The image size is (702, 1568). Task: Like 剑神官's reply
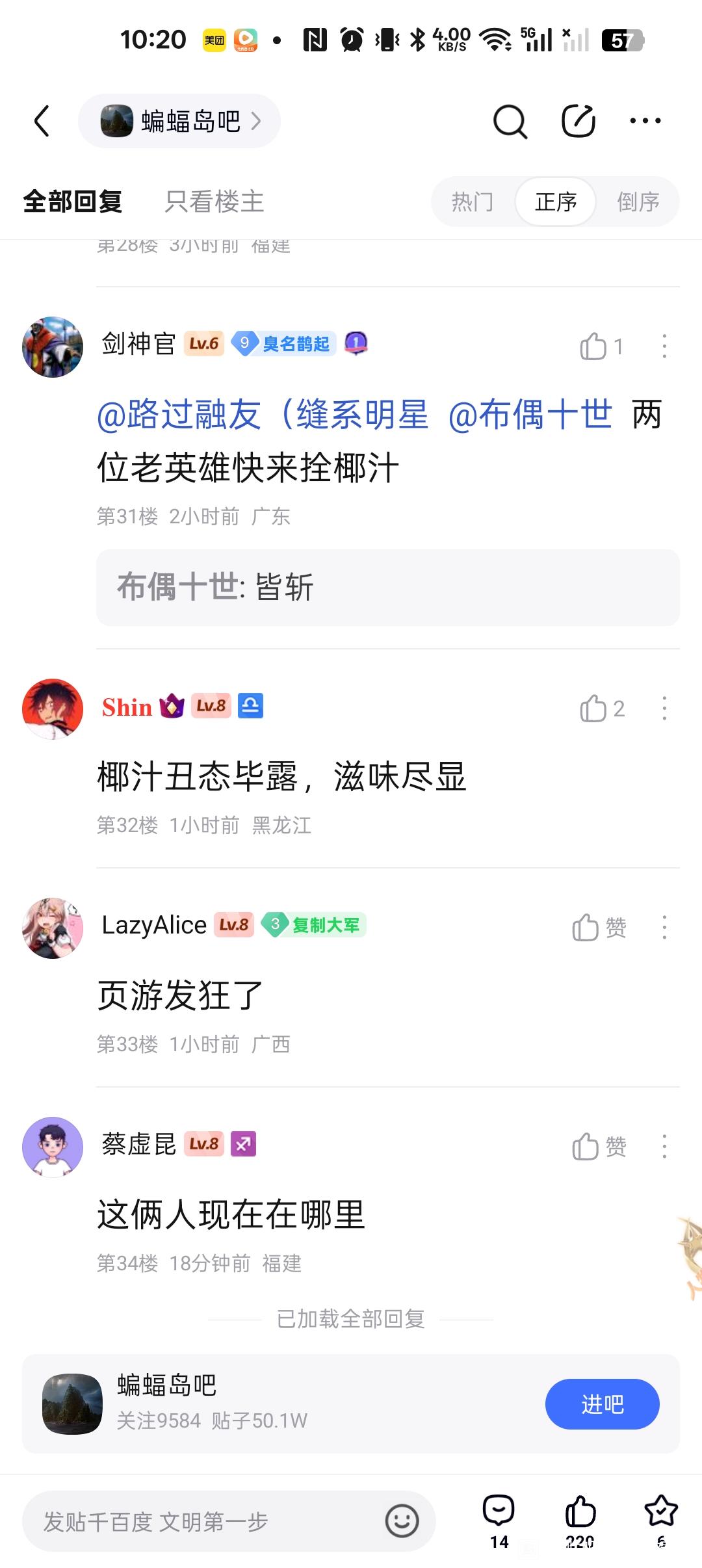593,346
